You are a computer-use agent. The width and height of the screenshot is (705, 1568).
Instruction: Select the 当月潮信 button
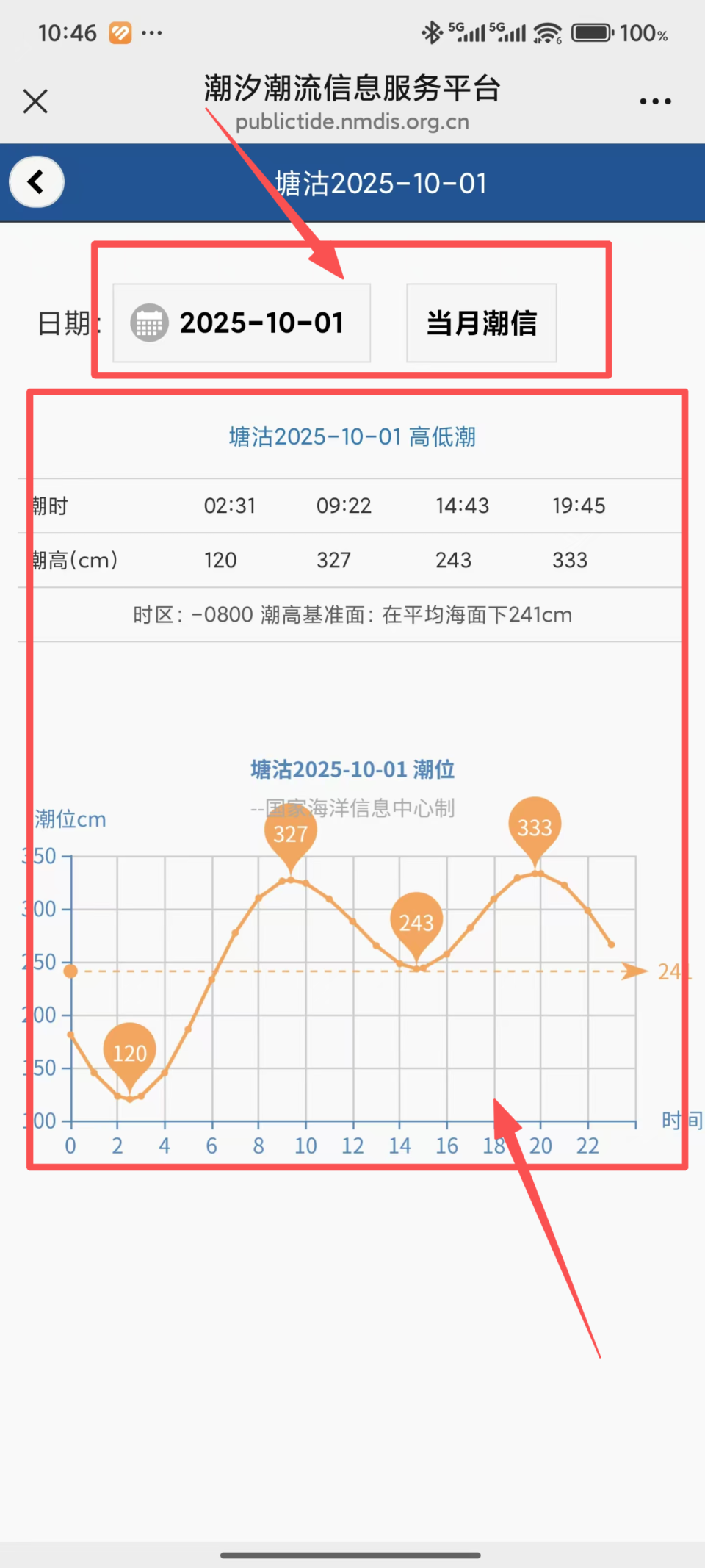(481, 323)
